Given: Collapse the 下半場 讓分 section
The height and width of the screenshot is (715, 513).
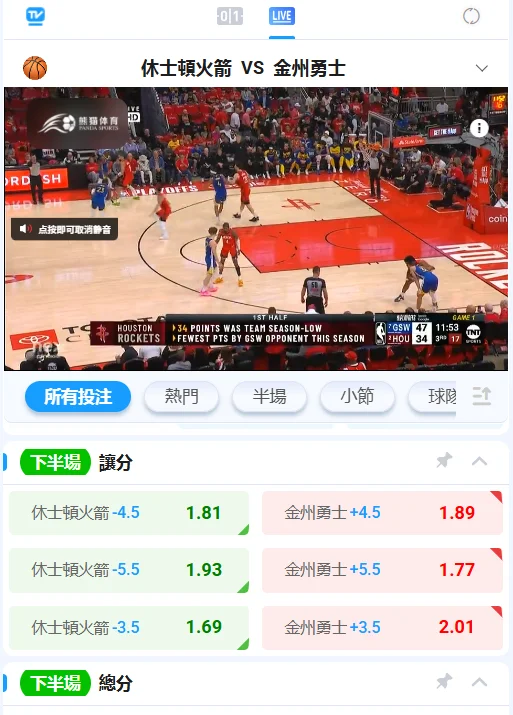Looking at the screenshot, I should 479,461.
